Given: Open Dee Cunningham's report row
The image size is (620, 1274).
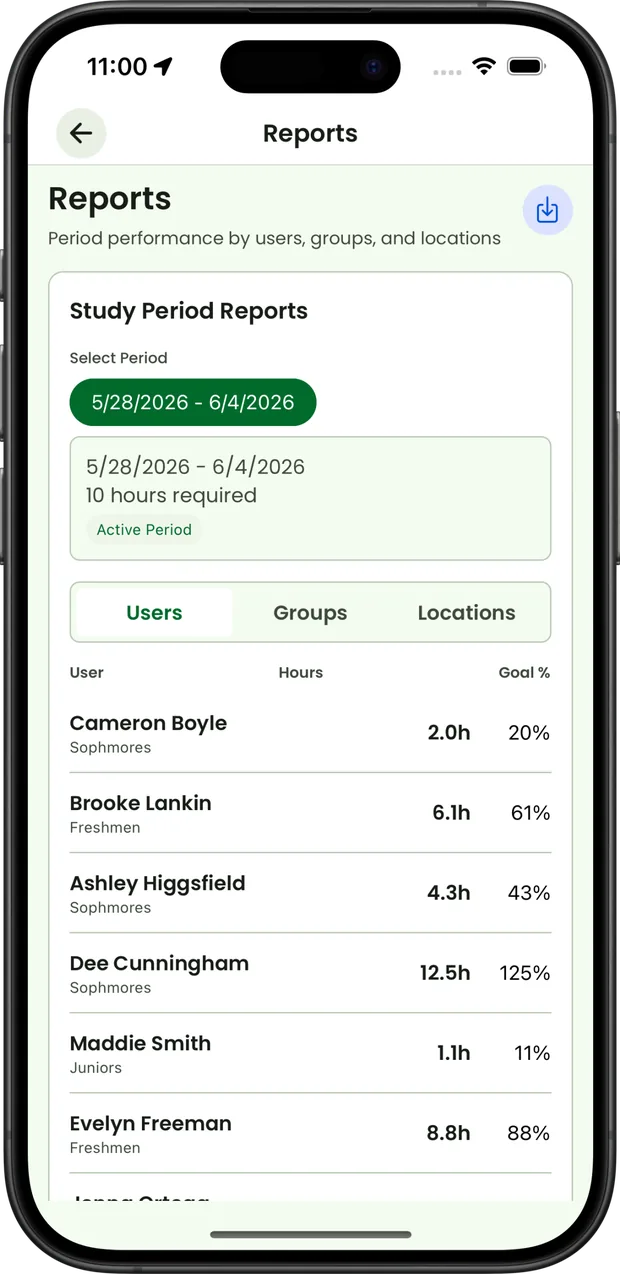Looking at the screenshot, I should [x=310, y=973].
